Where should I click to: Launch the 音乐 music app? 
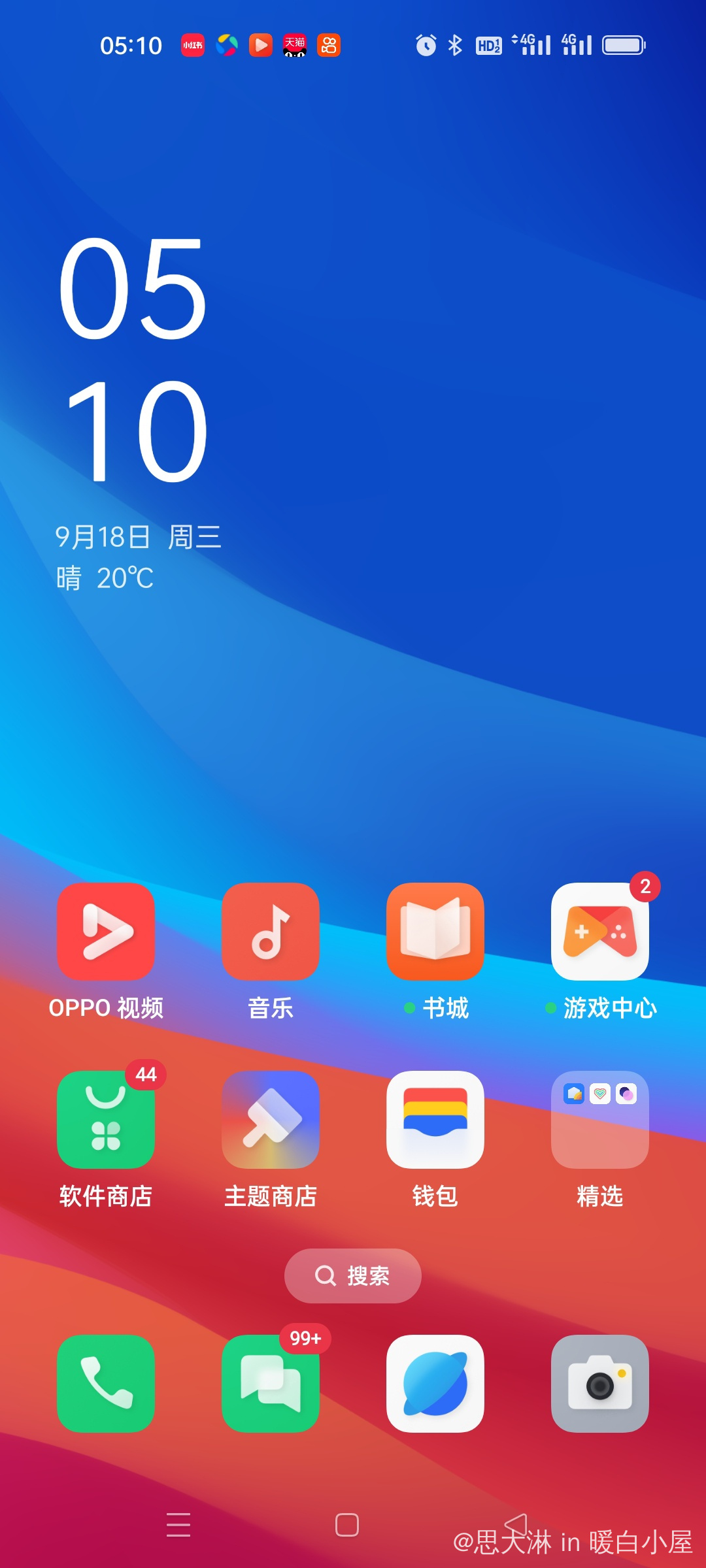[x=271, y=932]
